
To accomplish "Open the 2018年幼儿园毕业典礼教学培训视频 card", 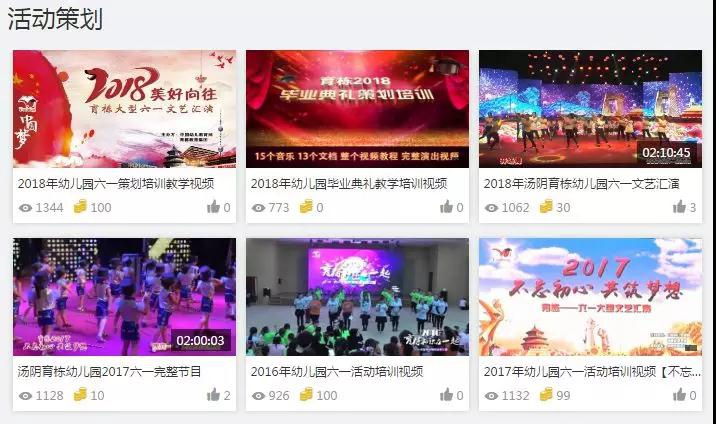I will click(357, 109).
